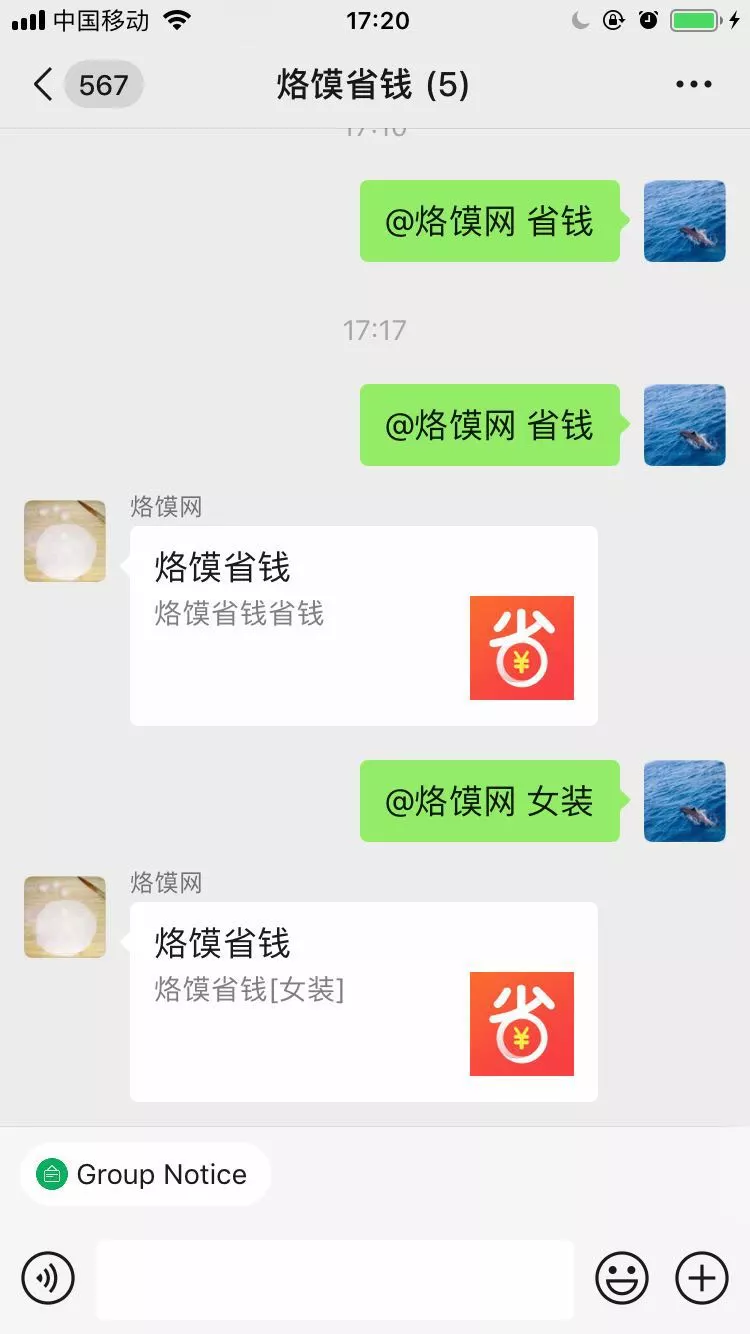Open the emoji picker icon
The height and width of the screenshot is (1334, 750).
click(x=620, y=1278)
